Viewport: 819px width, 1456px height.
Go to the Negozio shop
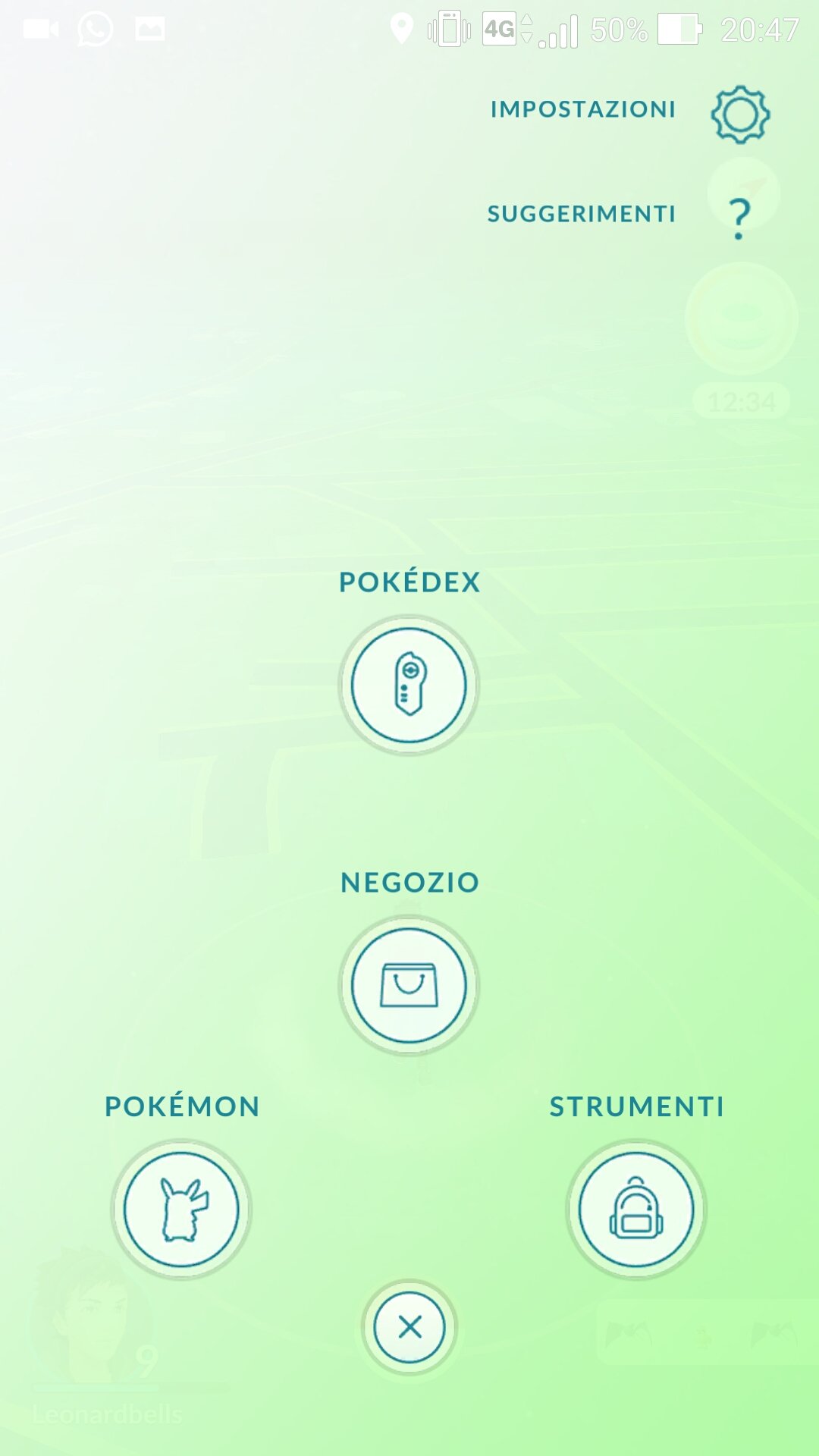[409, 985]
